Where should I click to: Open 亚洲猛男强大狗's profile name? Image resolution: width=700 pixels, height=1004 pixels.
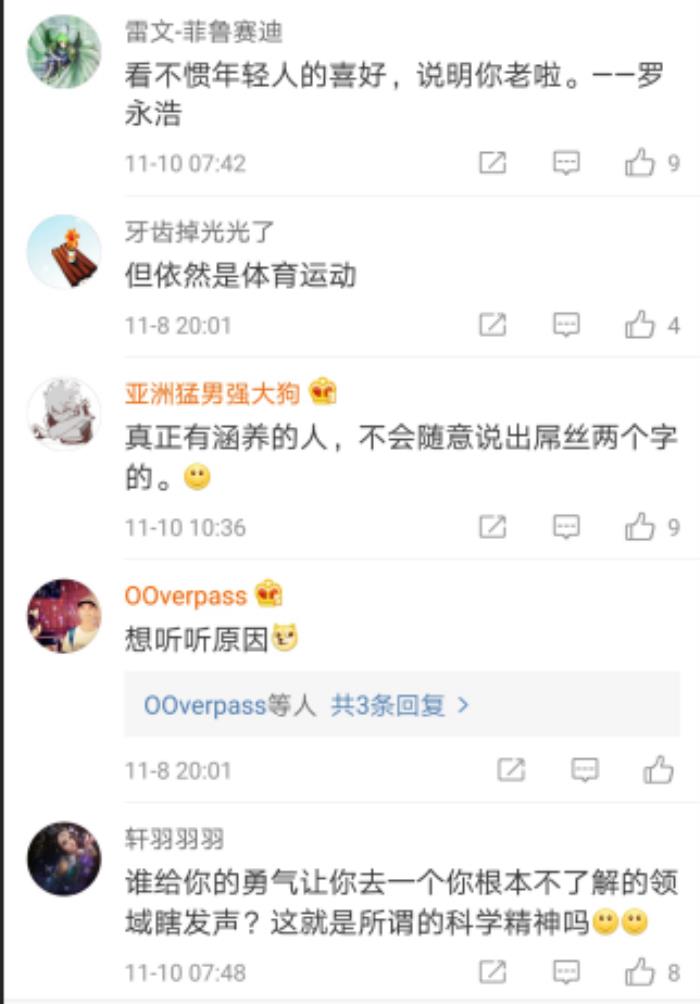click(x=212, y=393)
